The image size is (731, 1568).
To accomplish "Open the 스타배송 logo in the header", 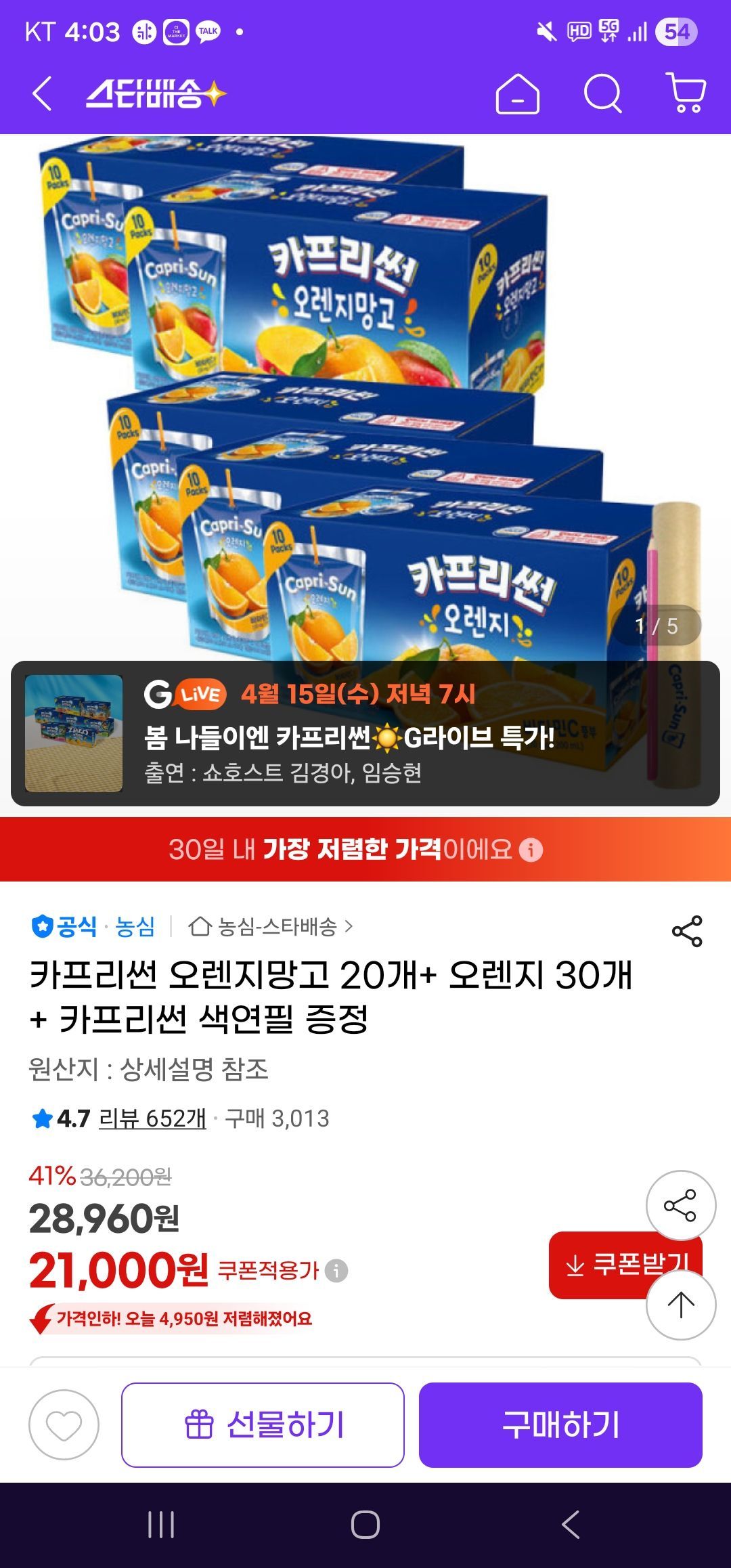I will (x=156, y=93).
